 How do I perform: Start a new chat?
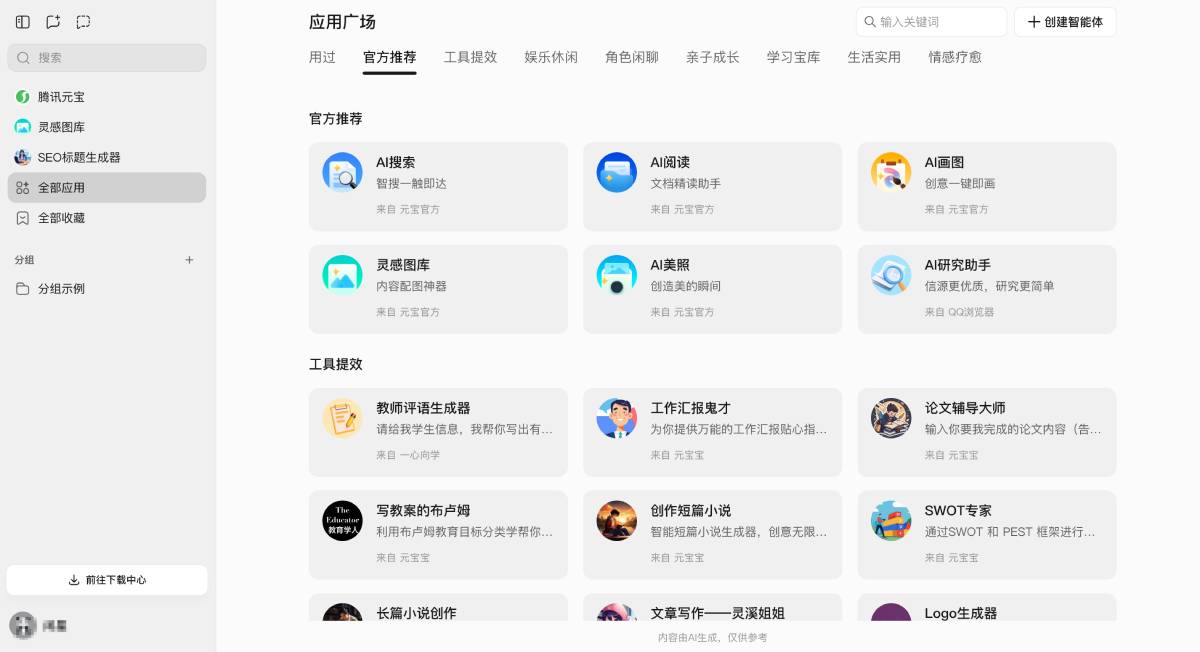coord(53,22)
